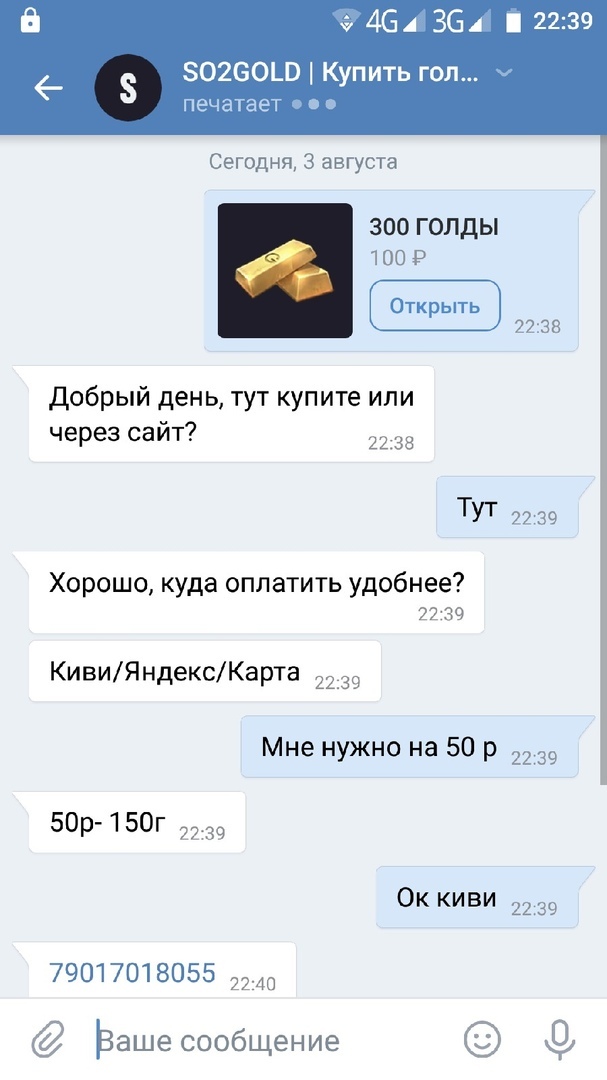Attach a file with the paperclip icon
Screen dimensions: 607x1080
[x=47, y=1040]
